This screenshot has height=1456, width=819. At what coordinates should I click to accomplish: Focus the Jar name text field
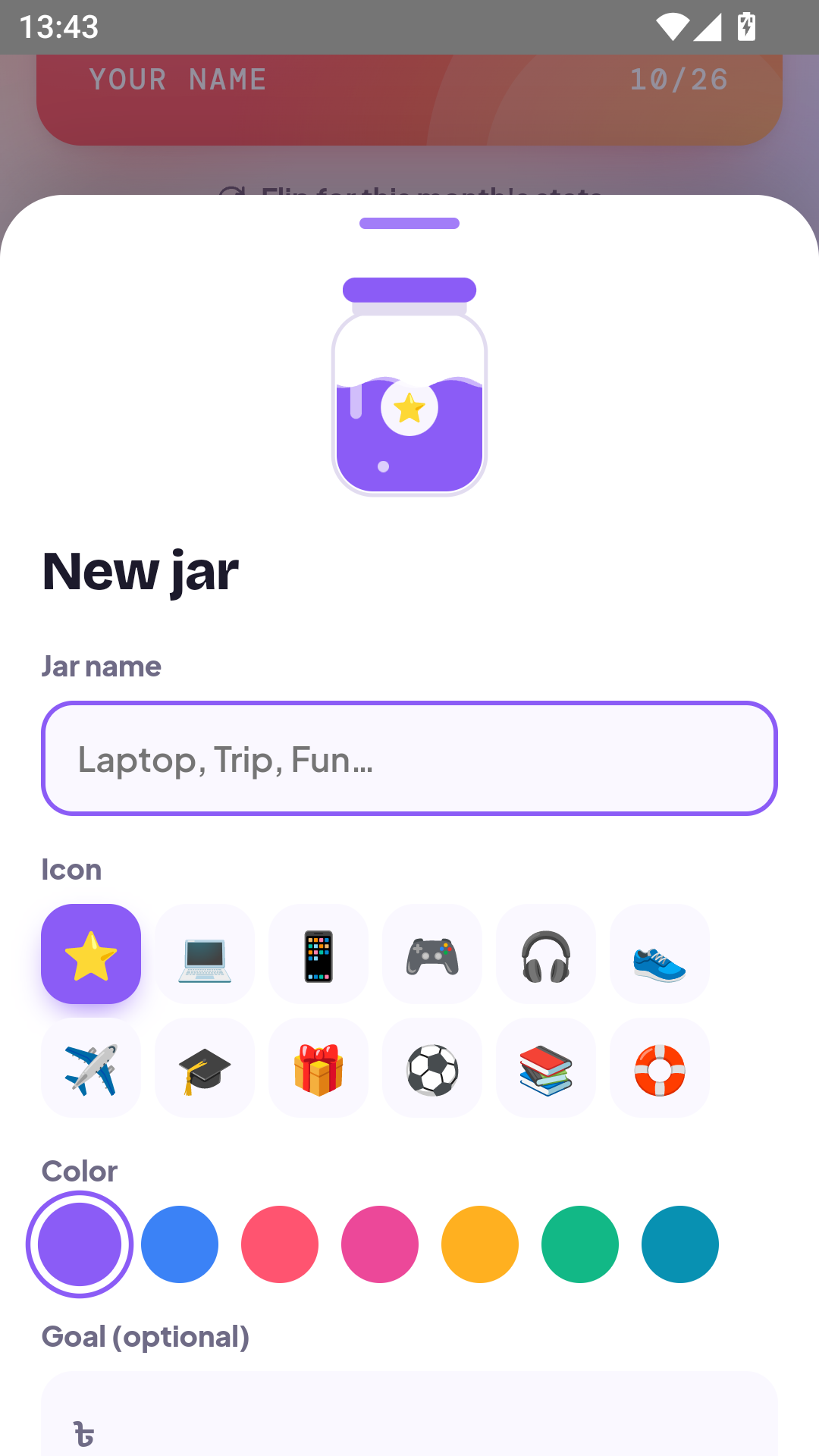click(x=409, y=758)
